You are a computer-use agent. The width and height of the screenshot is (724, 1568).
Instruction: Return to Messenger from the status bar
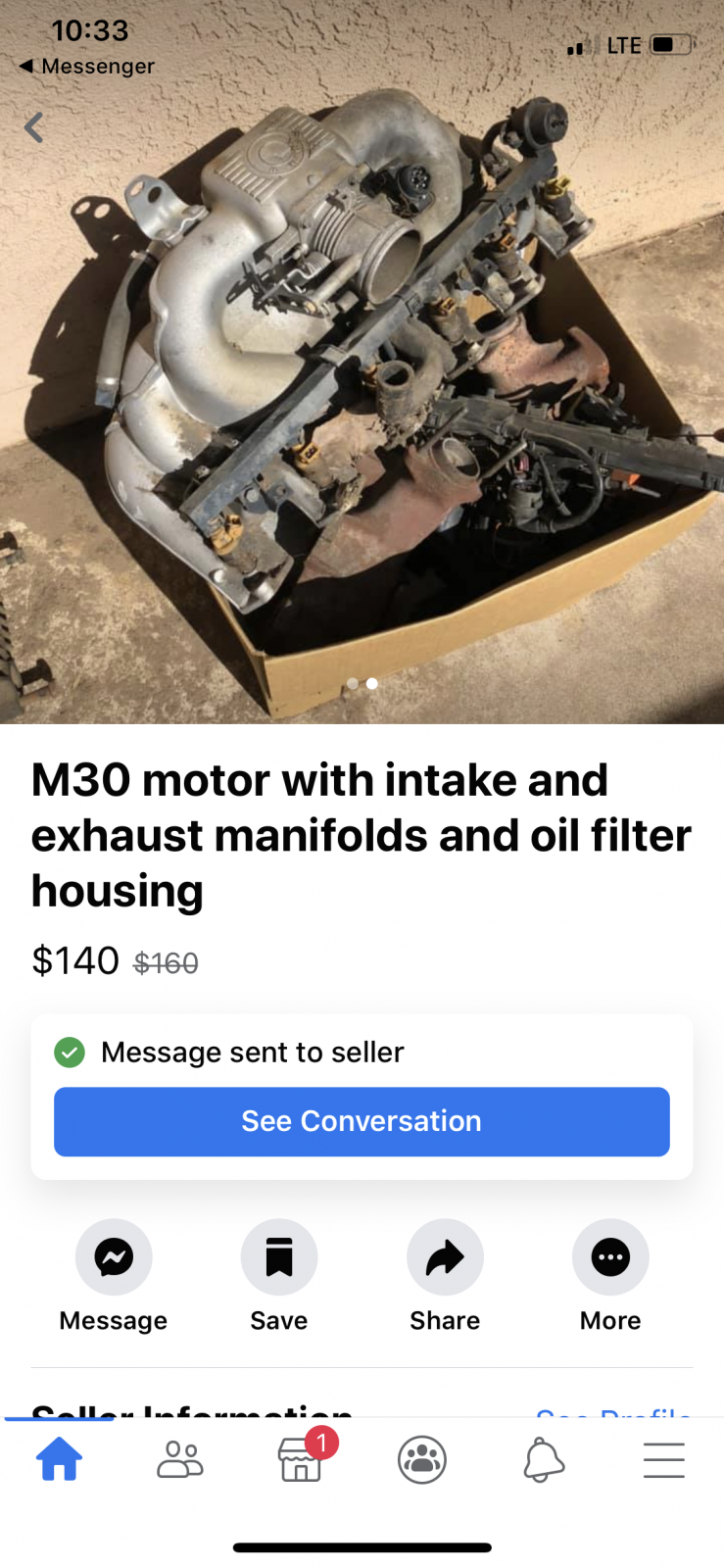click(x=87, y=67)
